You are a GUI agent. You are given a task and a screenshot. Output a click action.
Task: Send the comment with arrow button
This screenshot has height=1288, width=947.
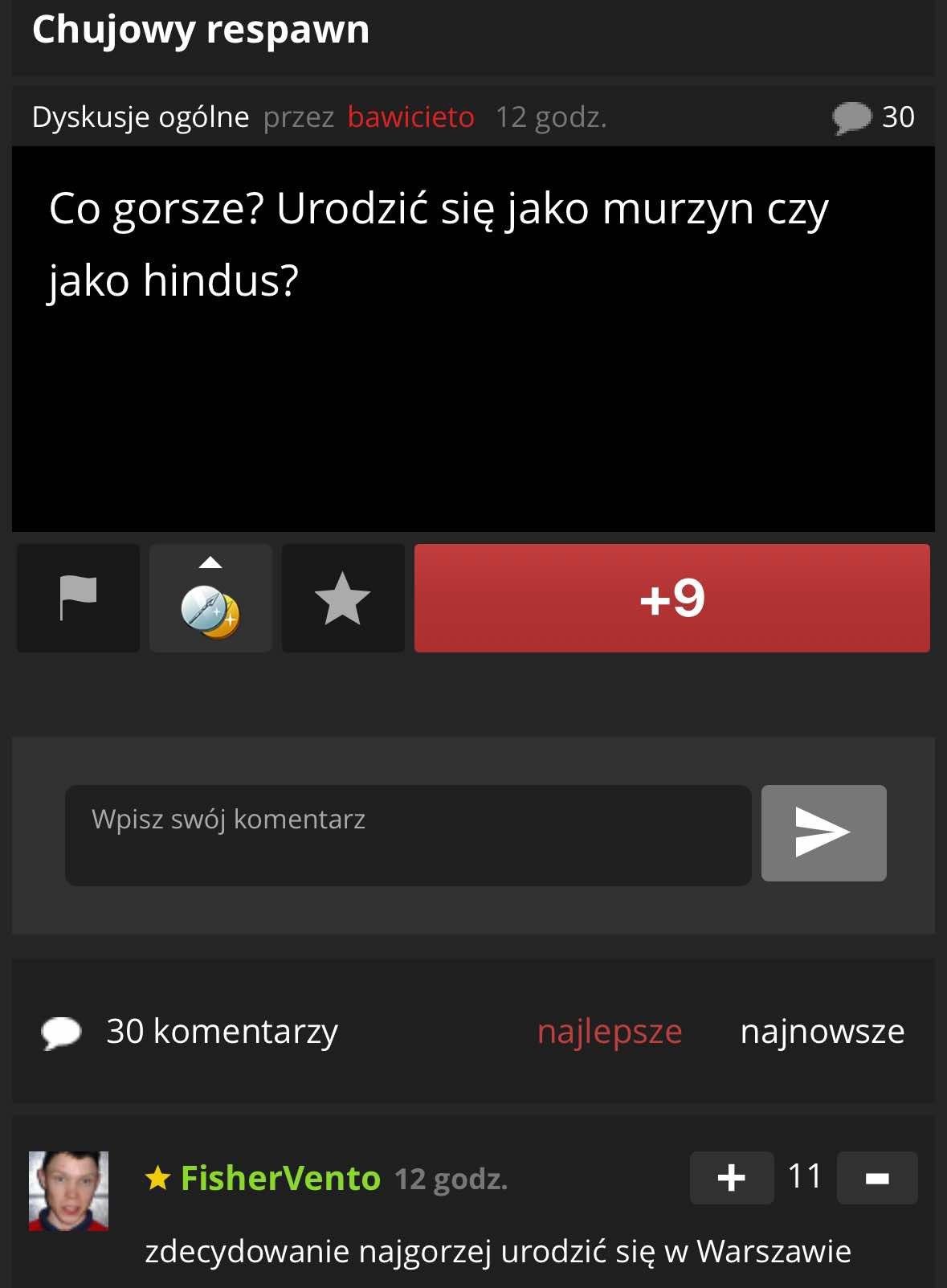[x=823, y=833]
